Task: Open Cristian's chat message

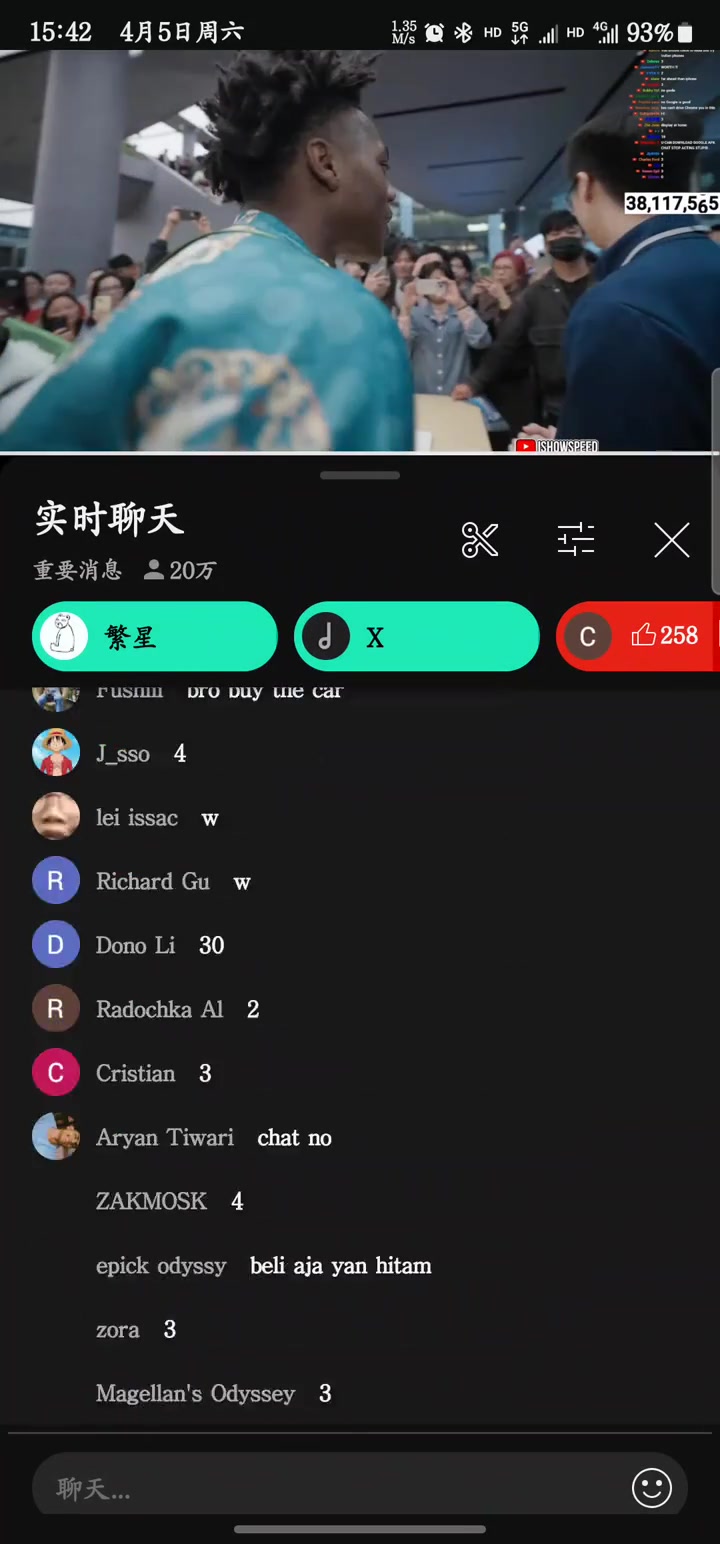Action: [x=153, y=1074]
